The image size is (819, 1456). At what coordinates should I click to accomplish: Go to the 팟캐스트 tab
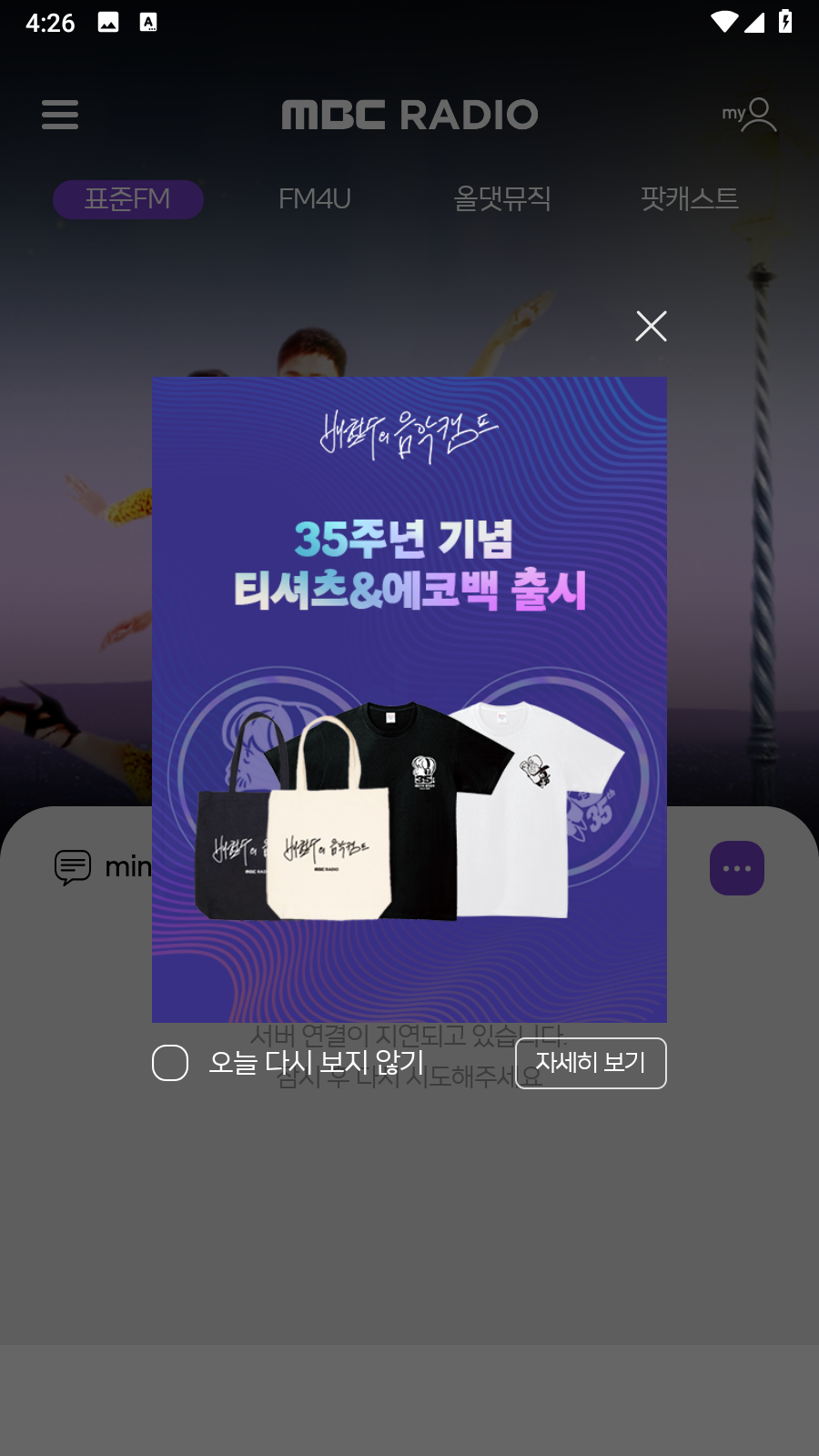689,199
